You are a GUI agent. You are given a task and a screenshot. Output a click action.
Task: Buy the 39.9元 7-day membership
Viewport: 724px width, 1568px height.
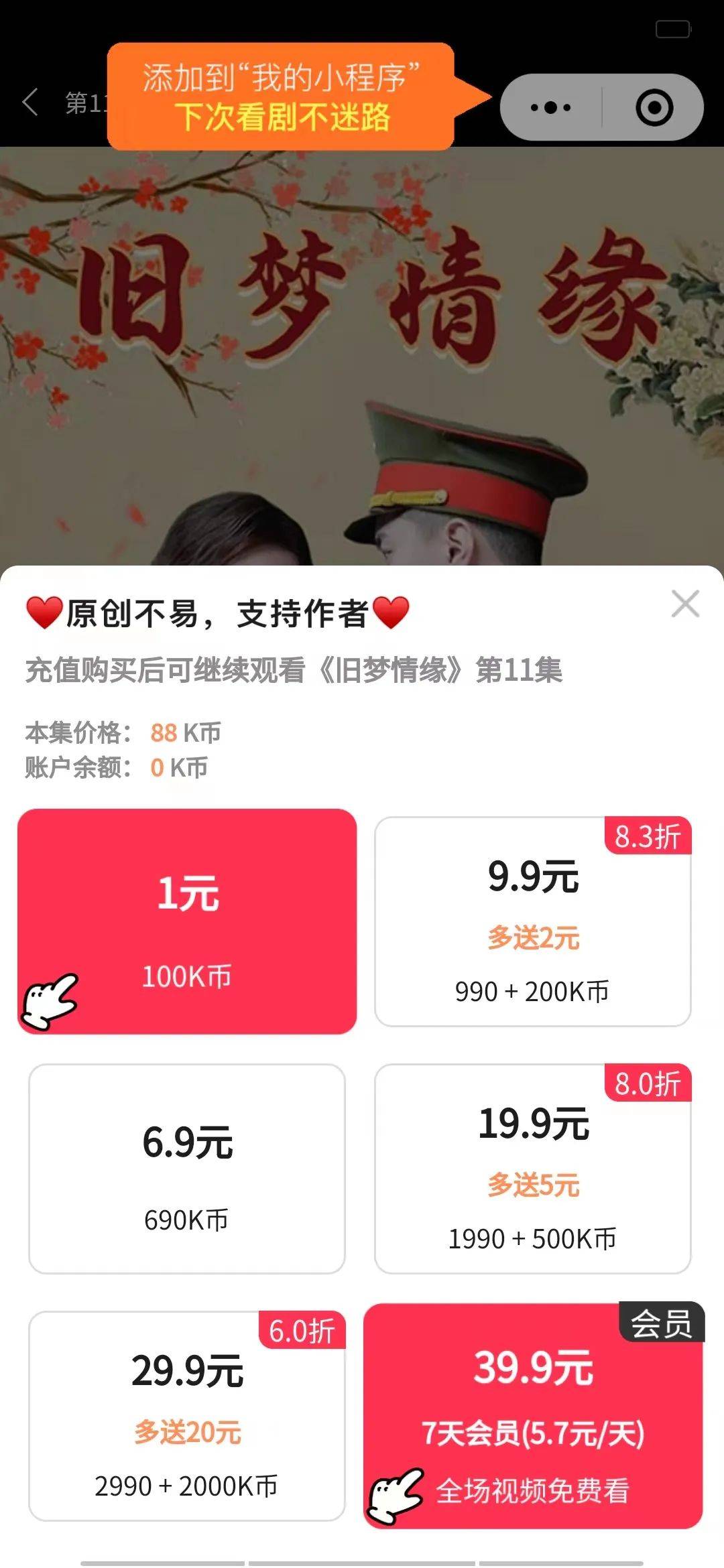pyautogui.click(x=533, y=1416)
